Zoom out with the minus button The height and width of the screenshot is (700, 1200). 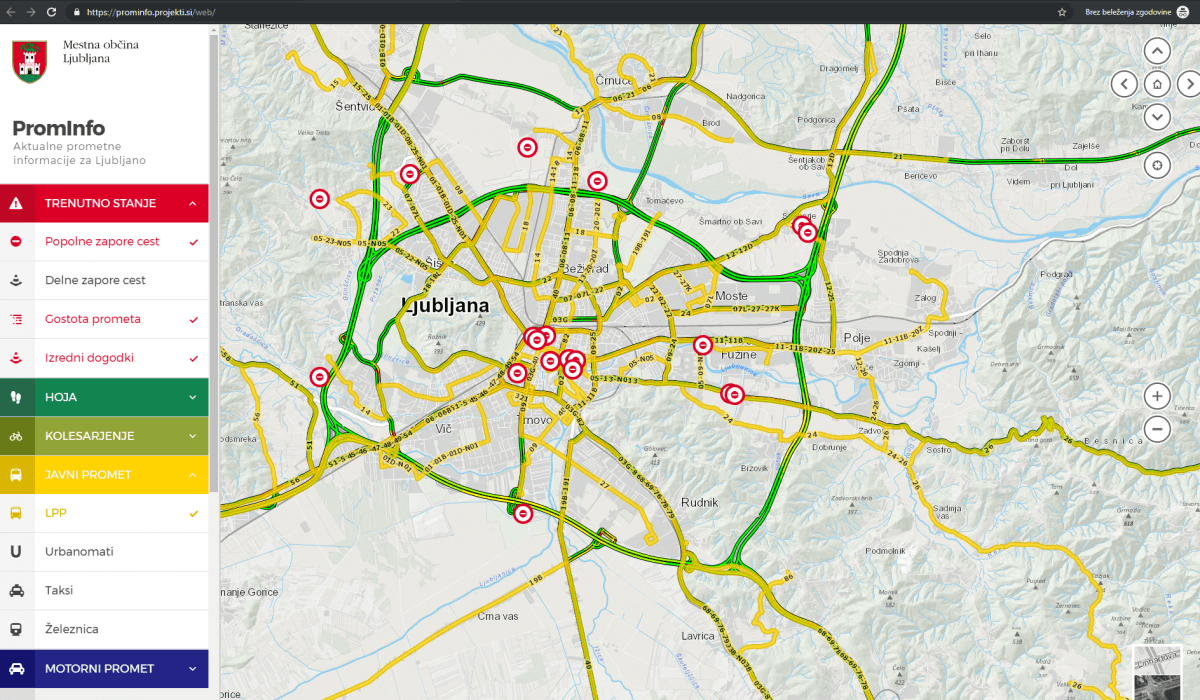[x=1157, y=429]
